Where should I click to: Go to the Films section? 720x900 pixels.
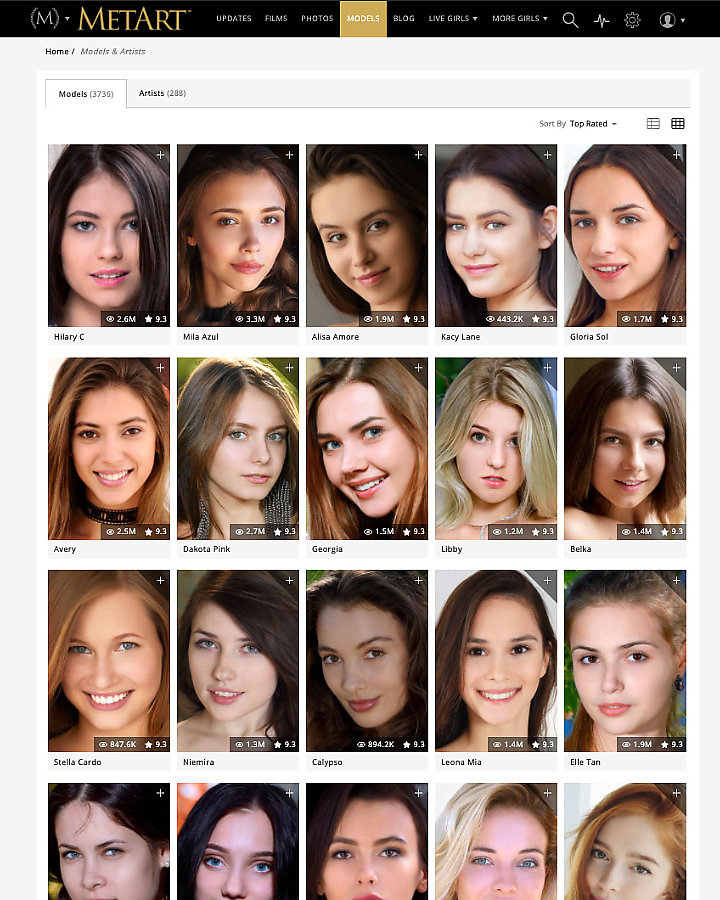tap(276, 19)
